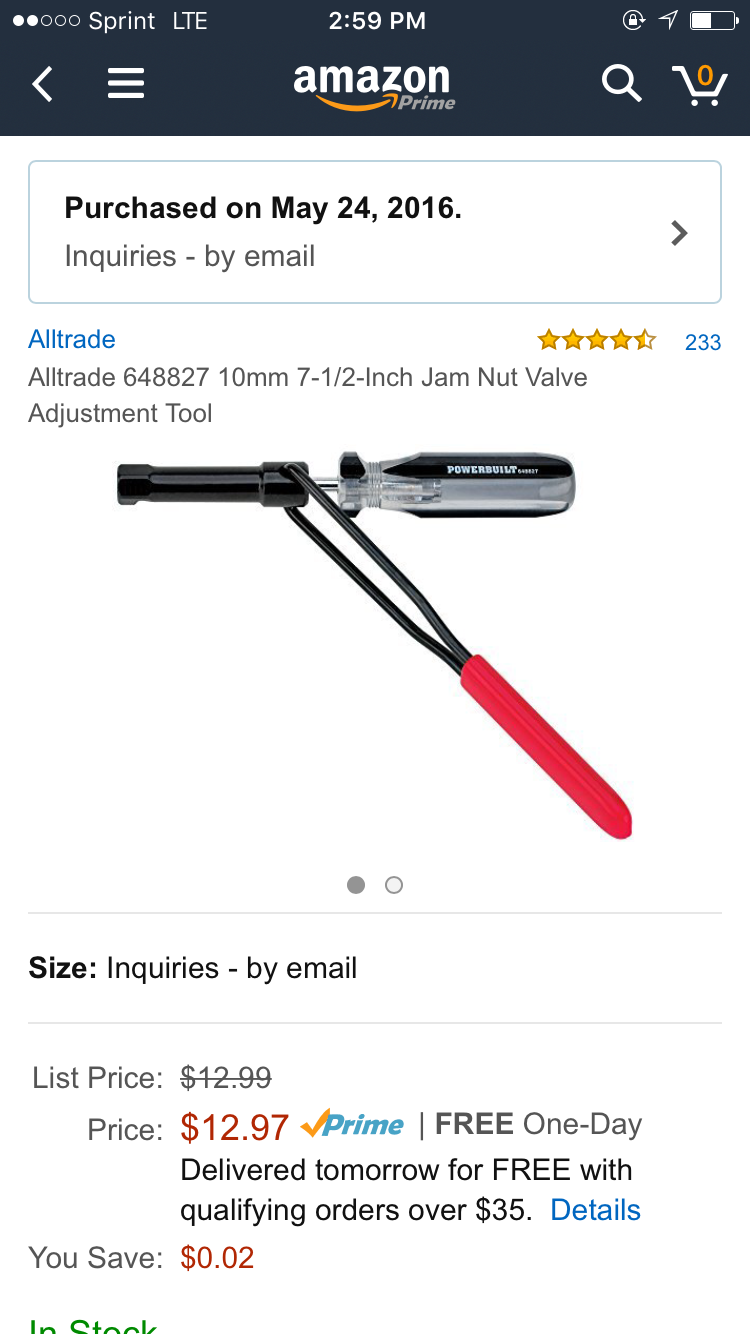Open the hamburger navigation menu
This screenshot has width=750, height=1334.
[126, 84]
